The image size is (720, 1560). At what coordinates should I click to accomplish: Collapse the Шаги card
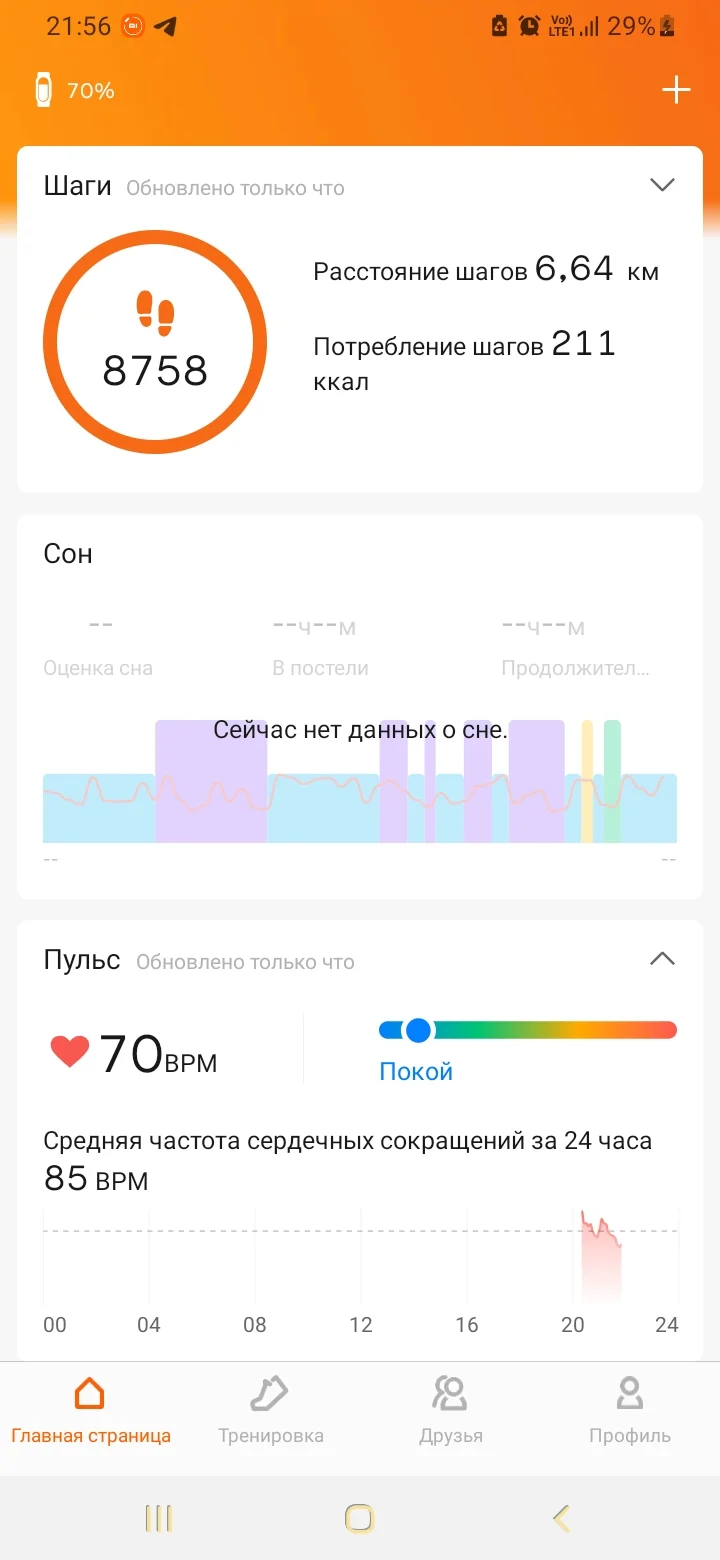[662, 185]
